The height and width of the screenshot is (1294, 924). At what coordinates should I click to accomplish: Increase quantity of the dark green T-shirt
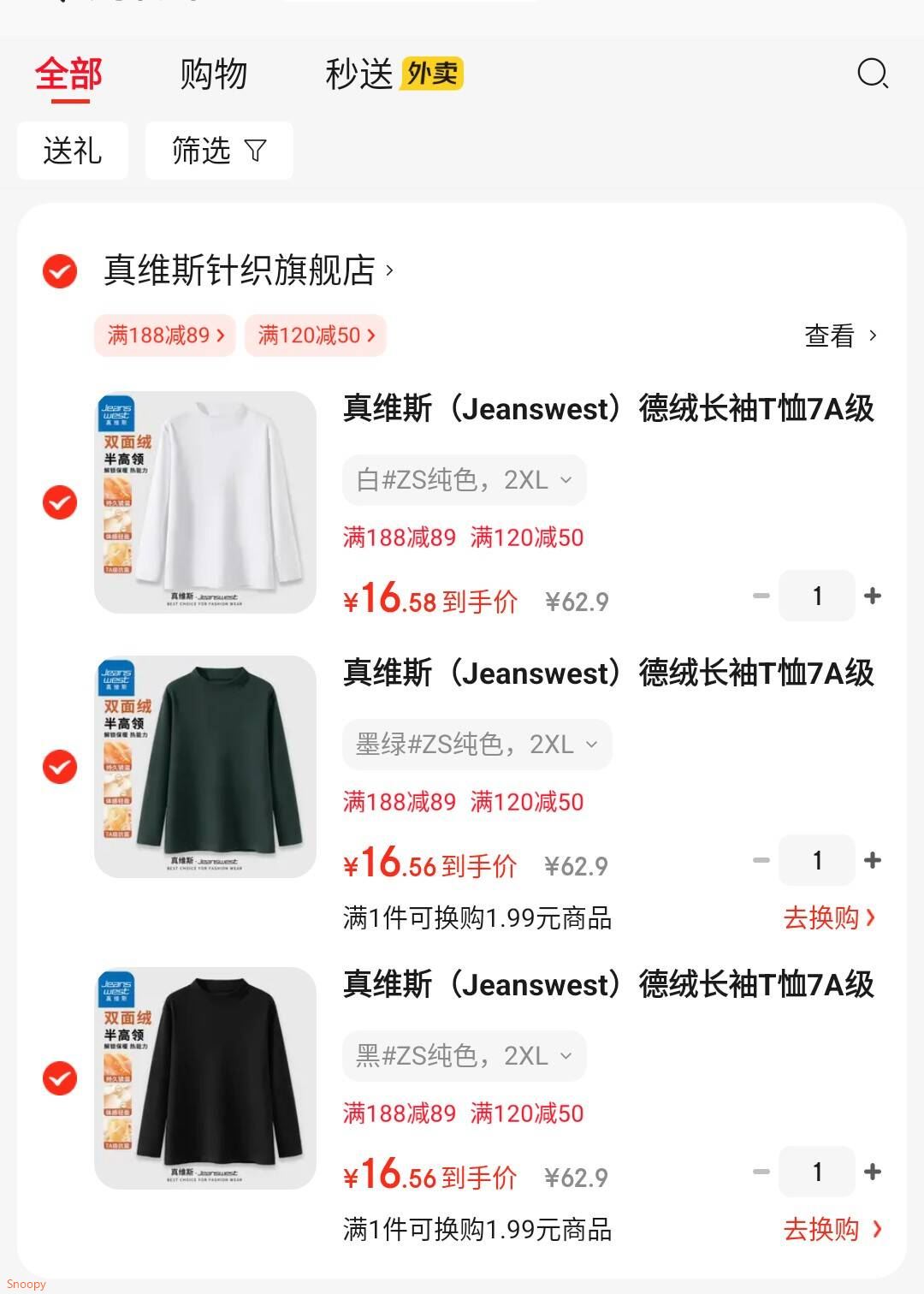pos(873,860)
